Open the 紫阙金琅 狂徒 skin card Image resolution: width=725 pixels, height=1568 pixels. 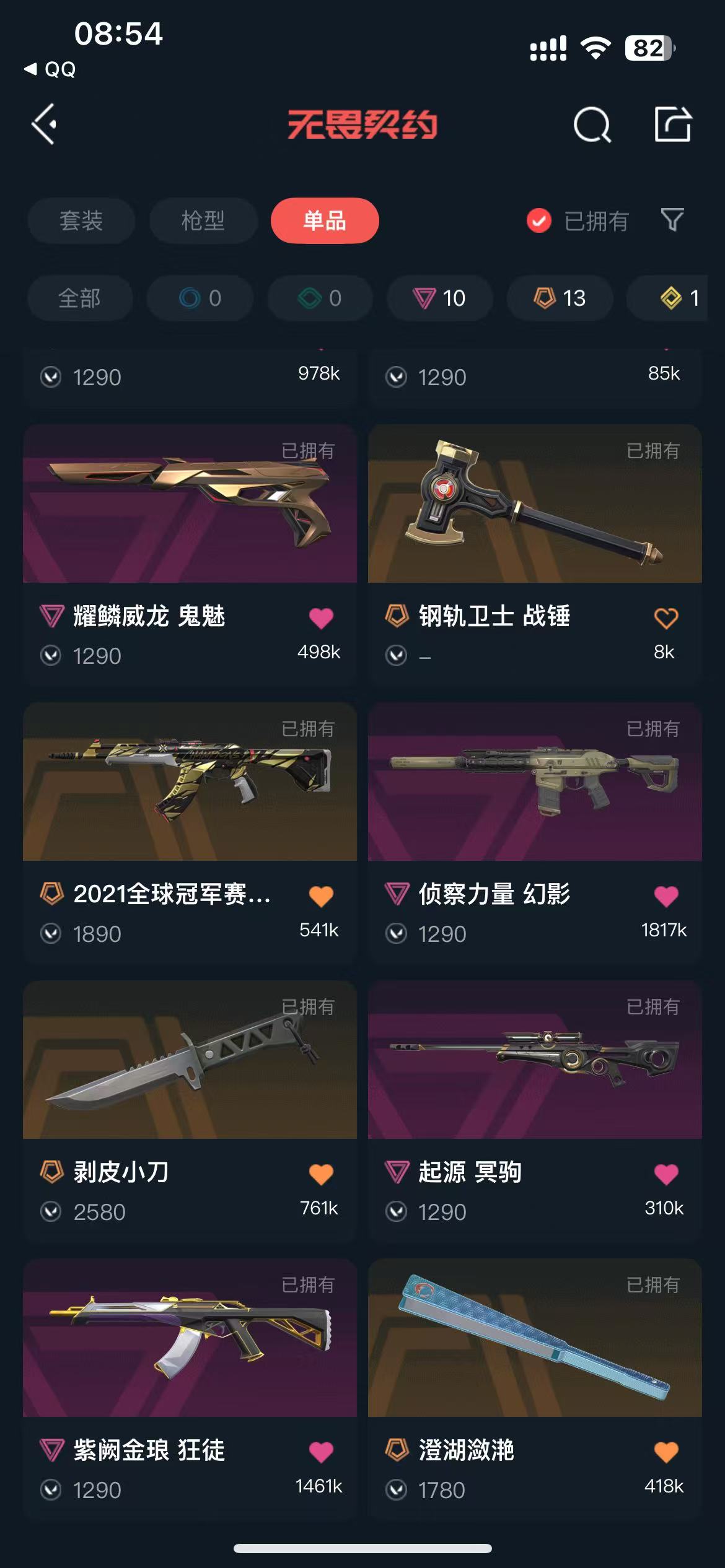190,1338
